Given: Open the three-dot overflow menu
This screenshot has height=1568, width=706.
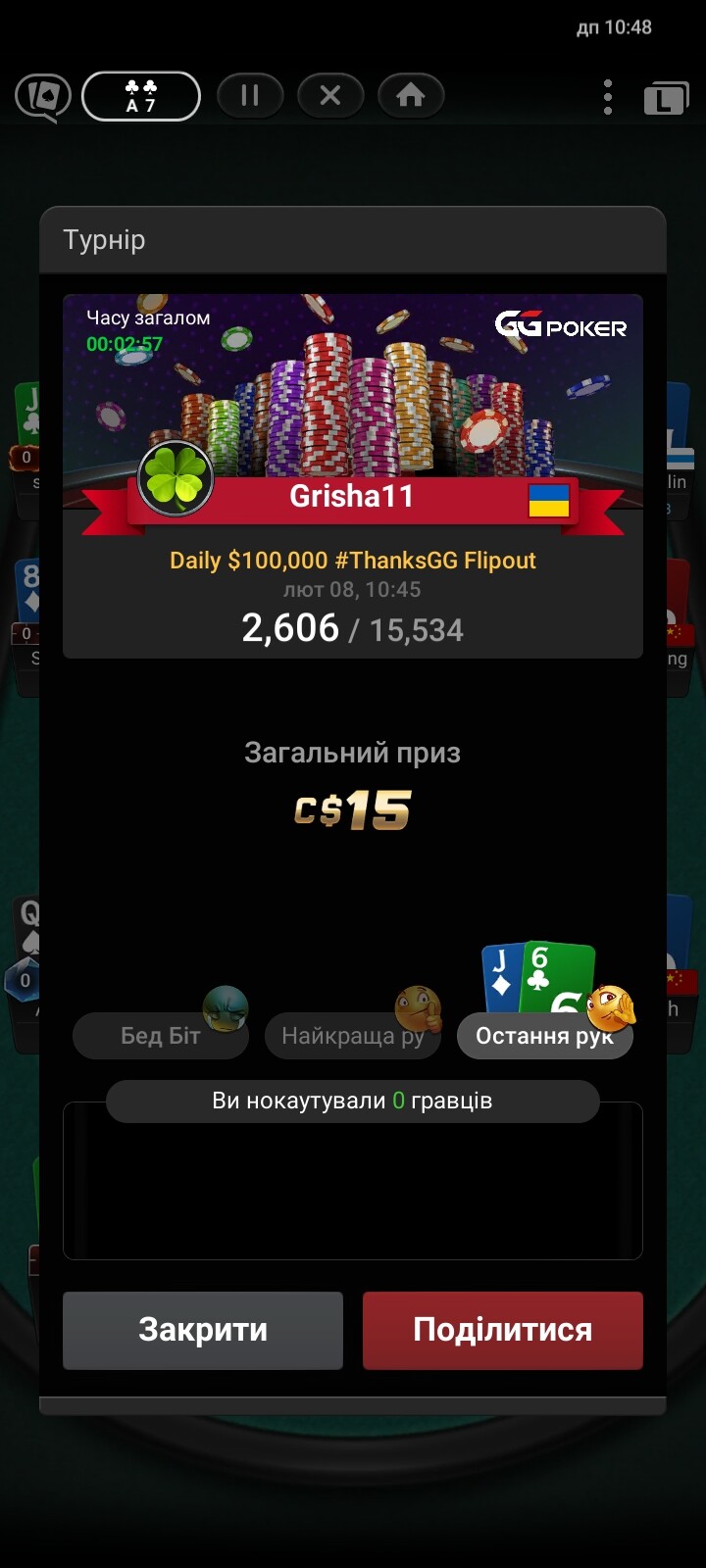Looking at the screenshot, I should [x=608, y=97].
